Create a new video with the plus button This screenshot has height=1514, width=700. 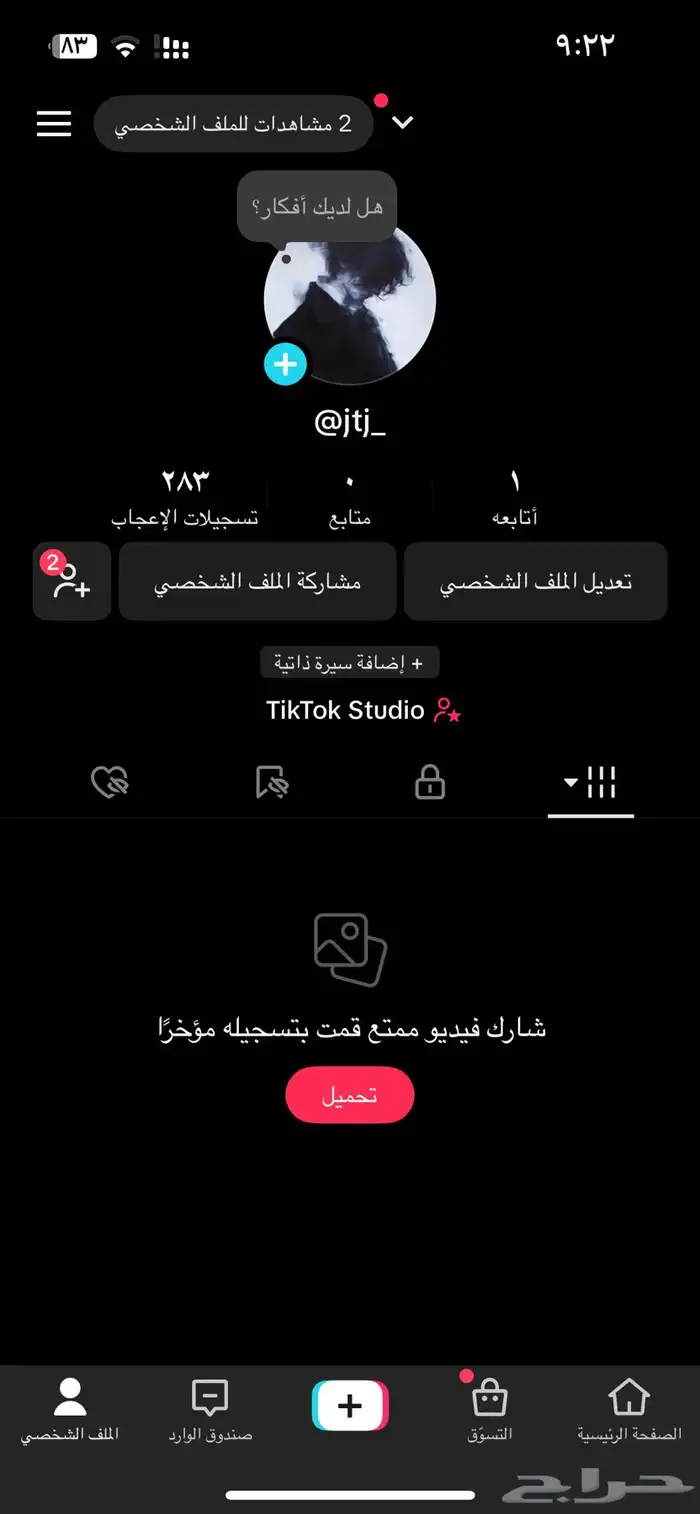click(350, 1406)
